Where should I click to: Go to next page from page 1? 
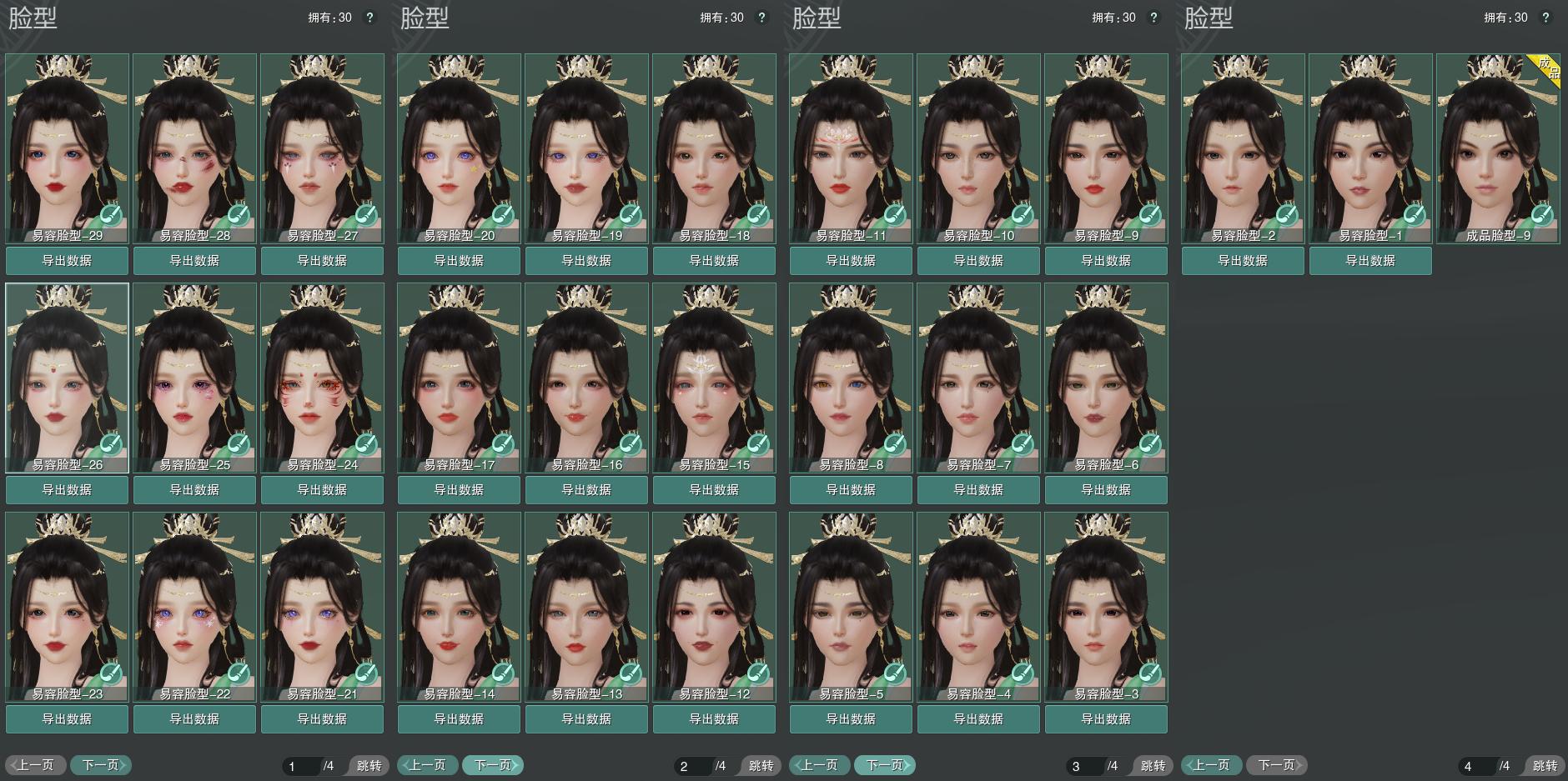click(100, 765)
